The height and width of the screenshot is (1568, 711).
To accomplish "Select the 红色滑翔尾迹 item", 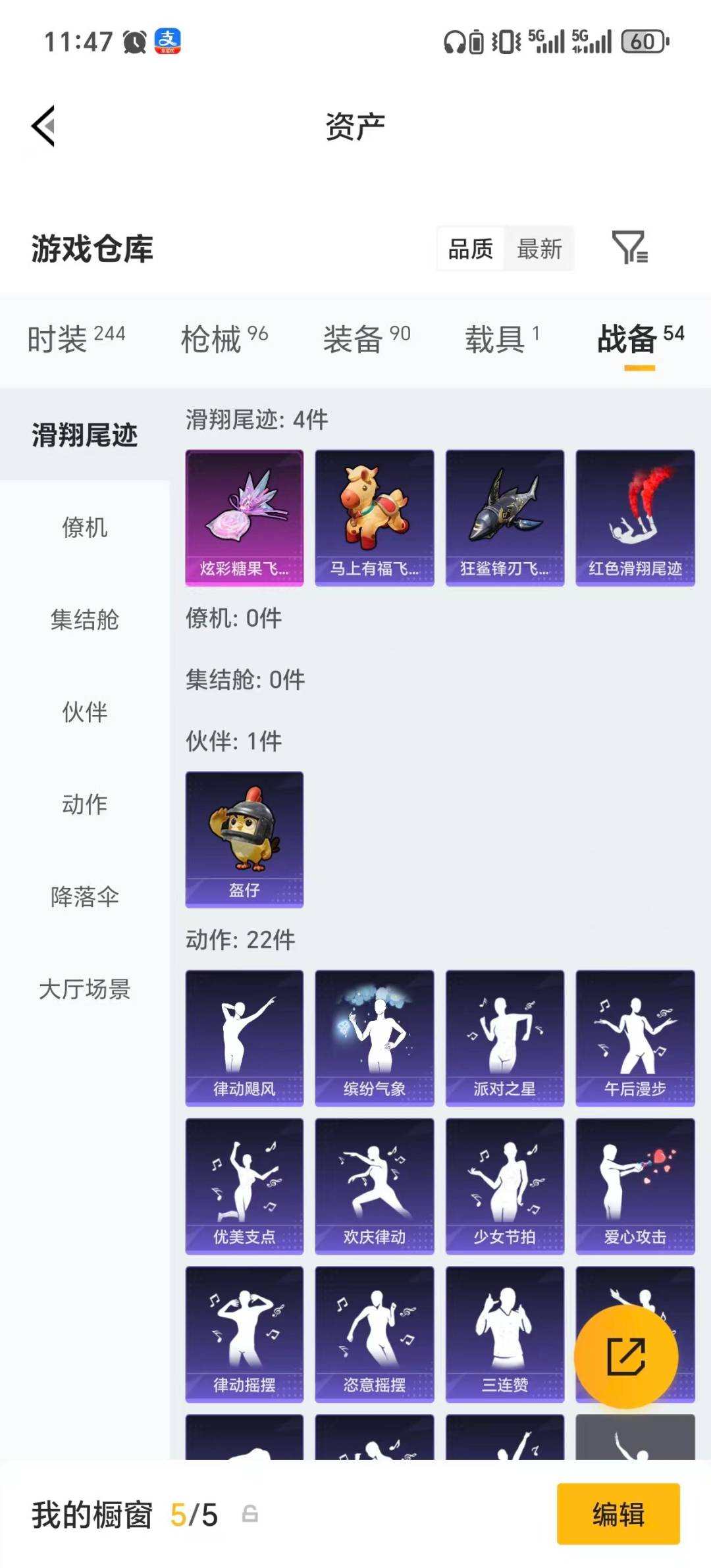I will point(634,515).
